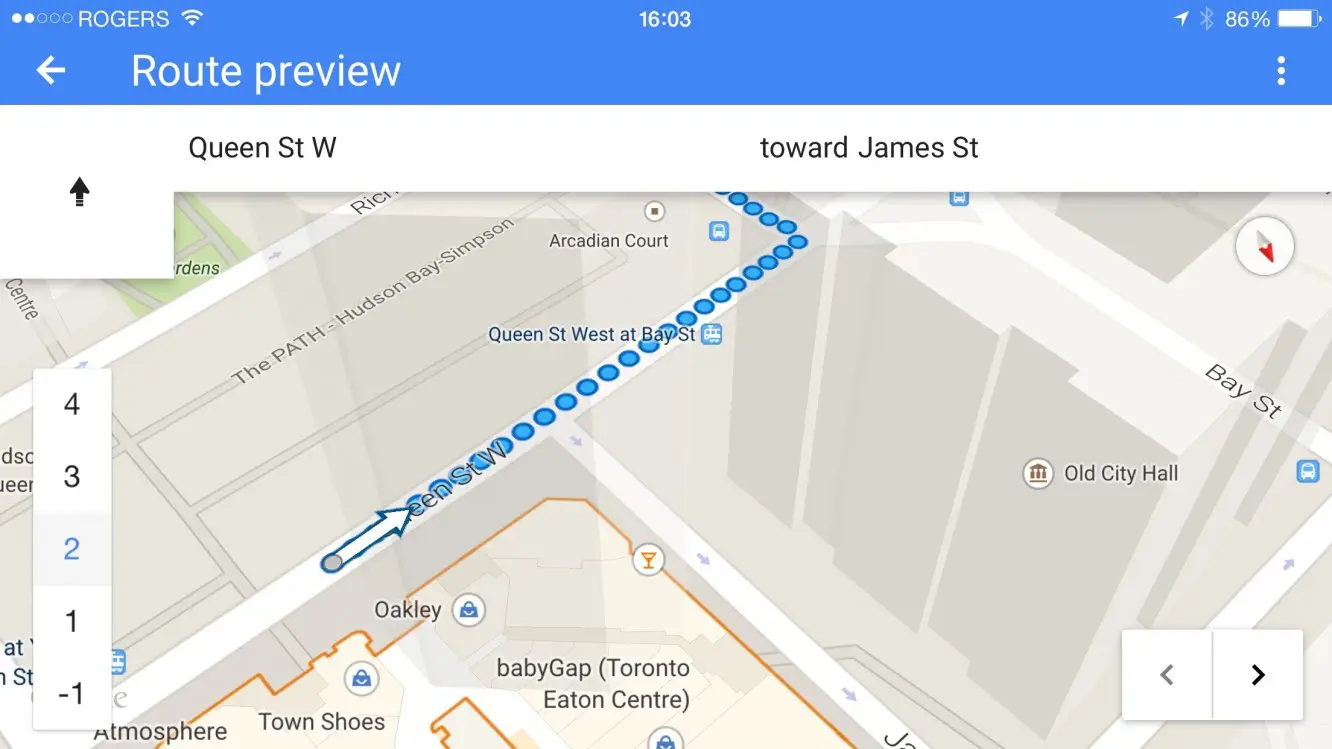Open the Oakley store marker
The height and width of the screenshot is (749, 1332).
coord(468,609)
